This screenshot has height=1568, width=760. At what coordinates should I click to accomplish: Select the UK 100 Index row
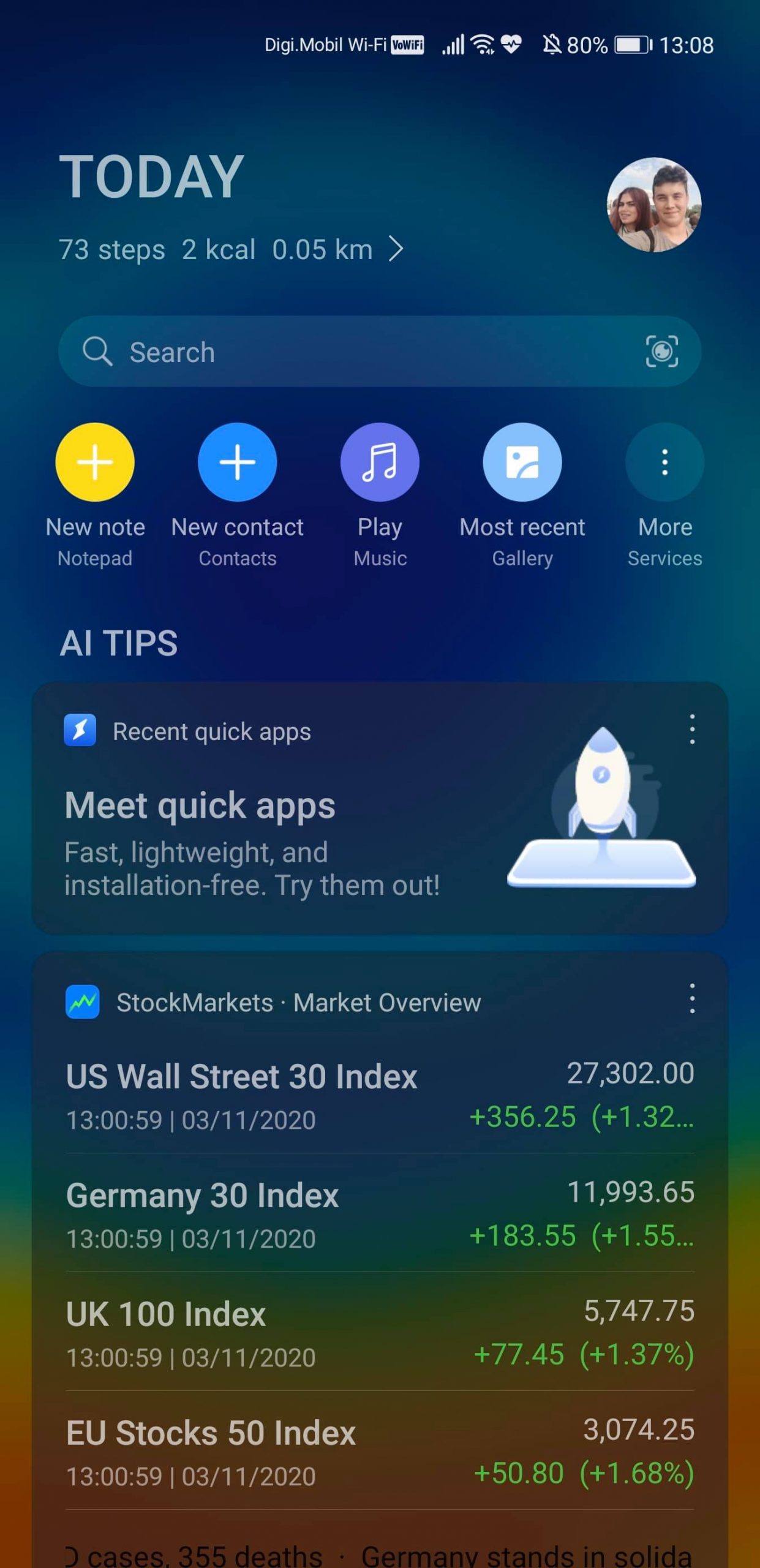380,1334
